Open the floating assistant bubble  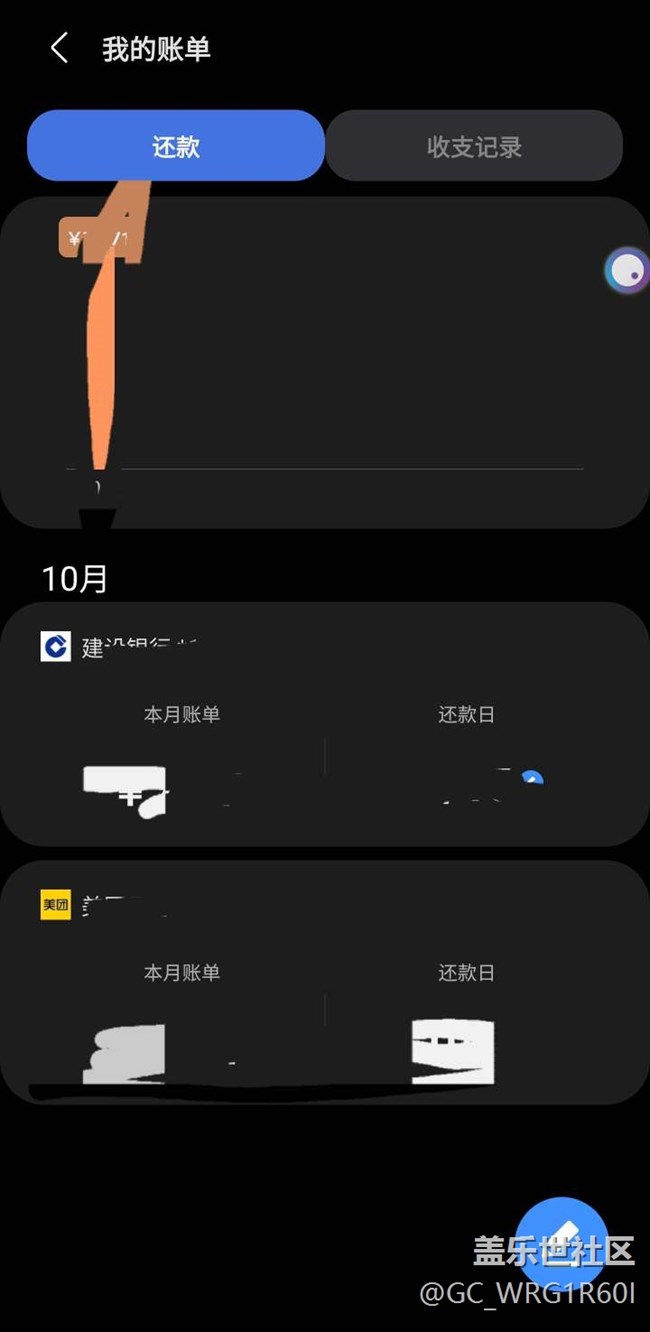(x=627, y=270)
